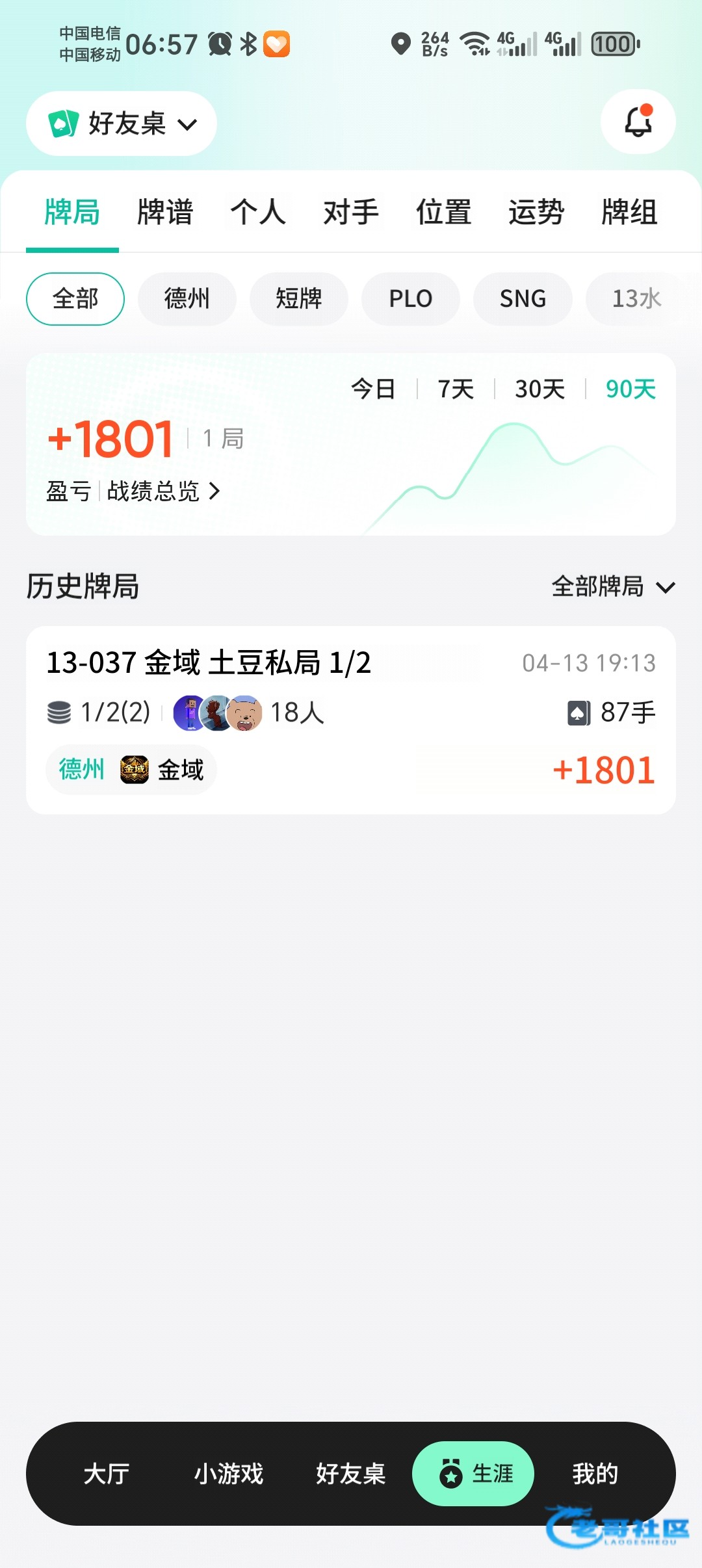This screenshot has height=1568, width=702.
Task: Choose the SNG filter chip
Action: tap(523, 299)
